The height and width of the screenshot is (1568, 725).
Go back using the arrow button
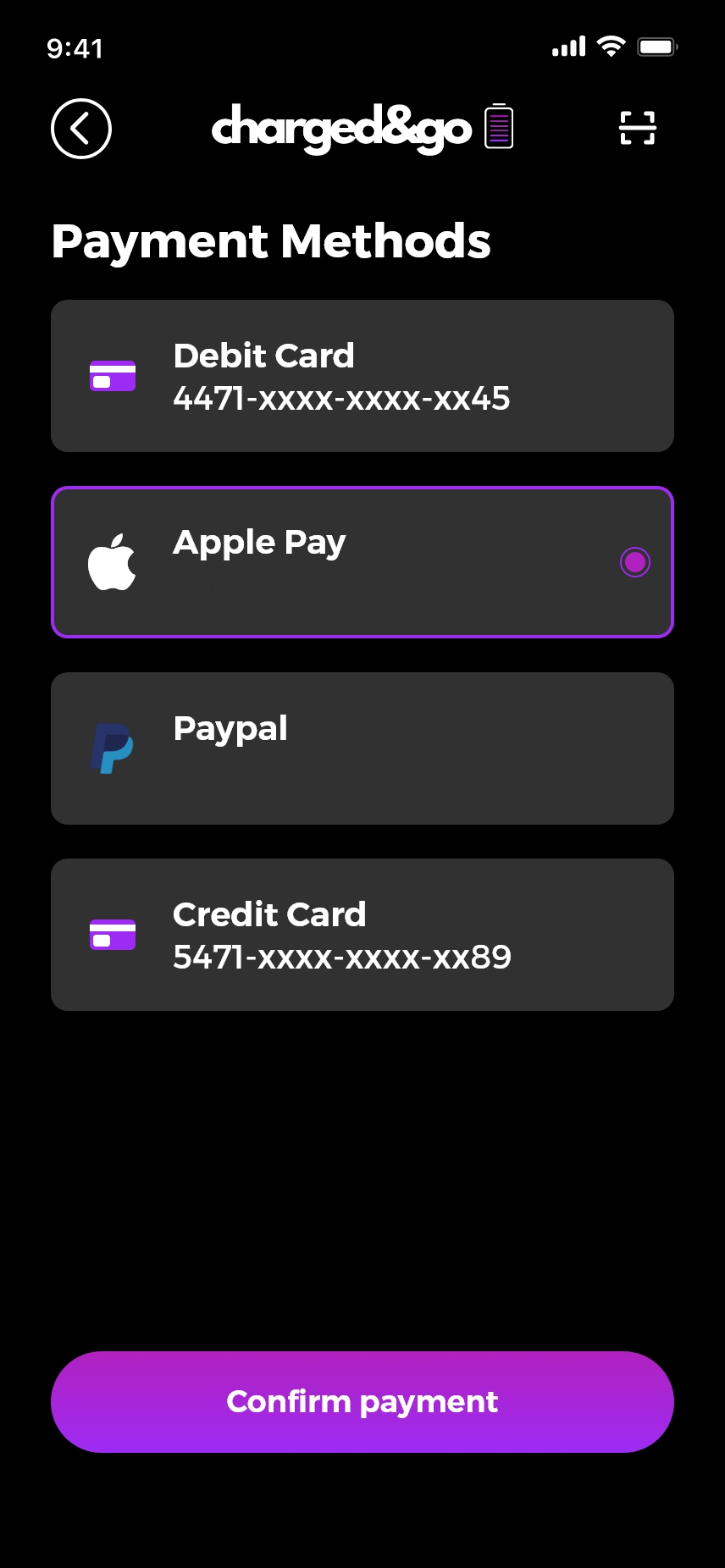click(81, 129)
